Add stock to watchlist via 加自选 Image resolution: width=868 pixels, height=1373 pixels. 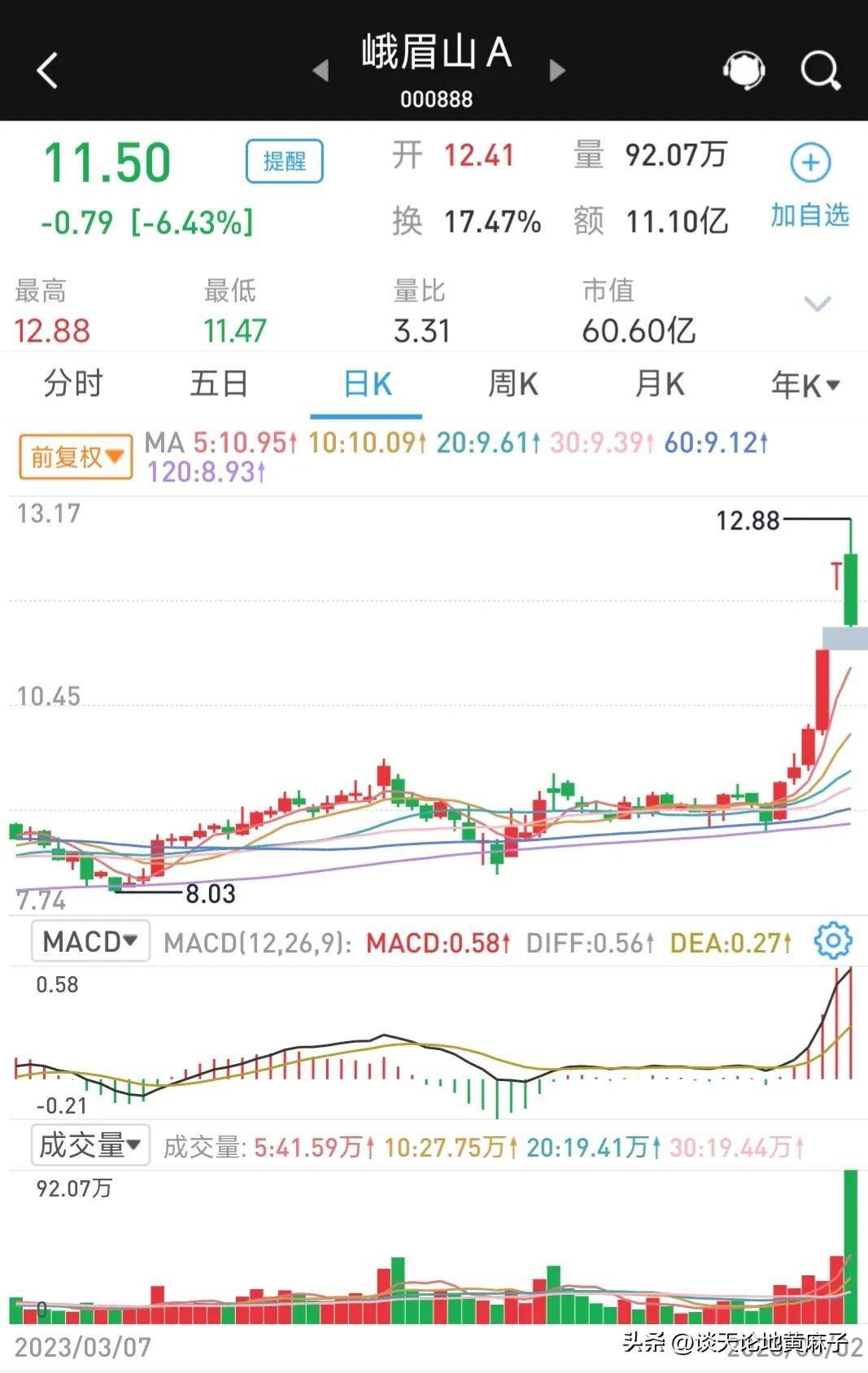point(810,184)
